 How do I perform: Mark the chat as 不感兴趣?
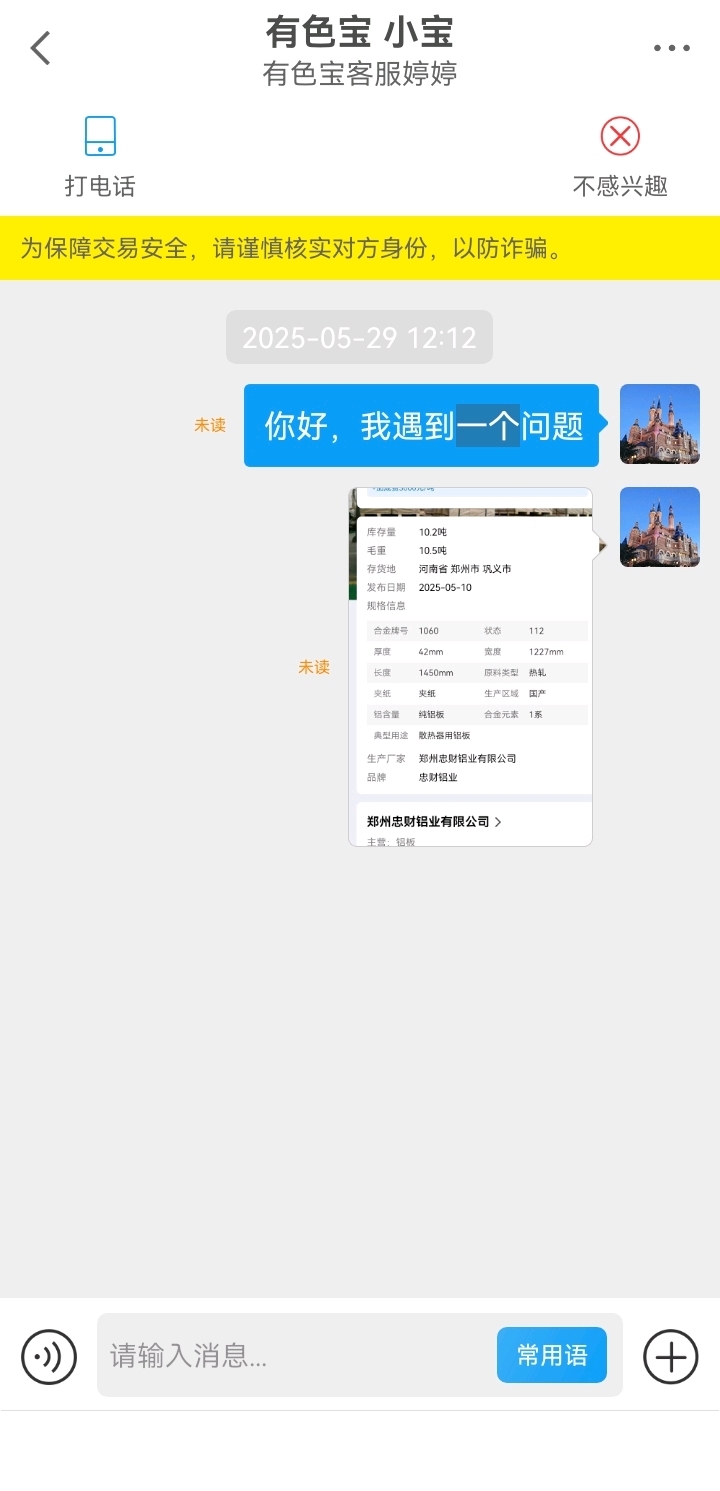click(620, 157)
